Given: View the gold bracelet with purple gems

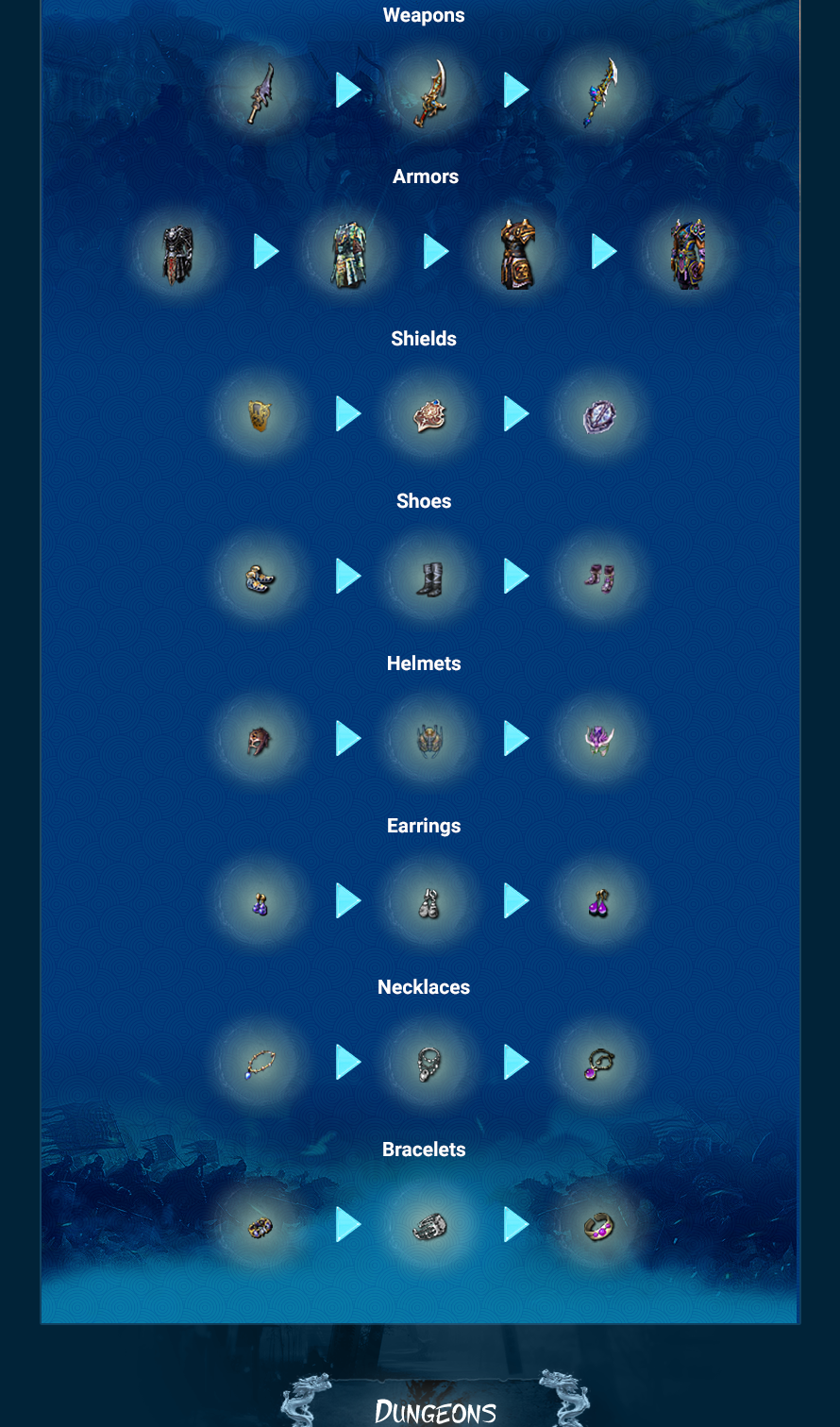Looking at the screenshot, I should (599, 1226).
